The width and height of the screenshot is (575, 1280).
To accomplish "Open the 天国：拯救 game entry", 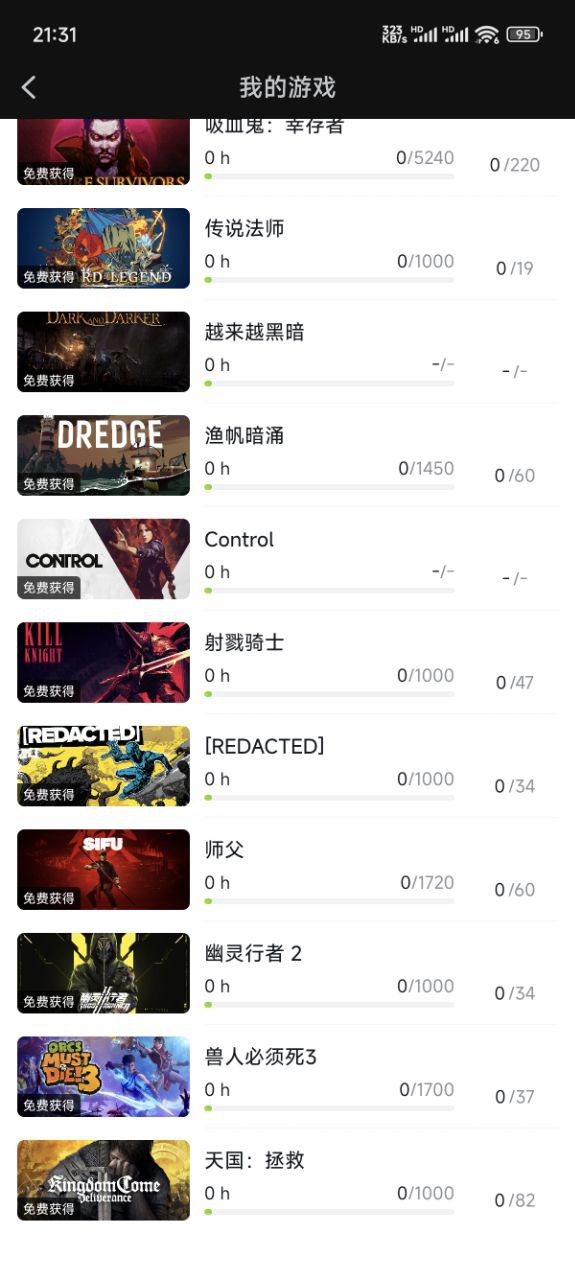I will pyautogui.click(x=287, y=1180).
